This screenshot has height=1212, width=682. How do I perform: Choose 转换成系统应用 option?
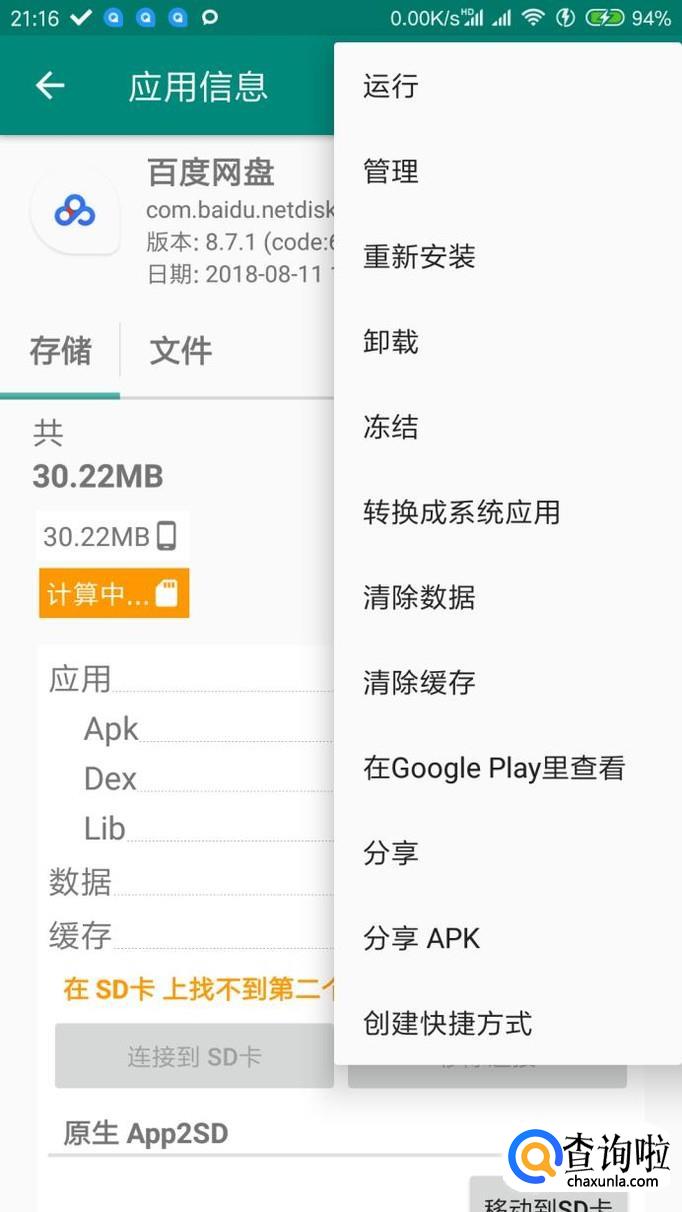461,513
